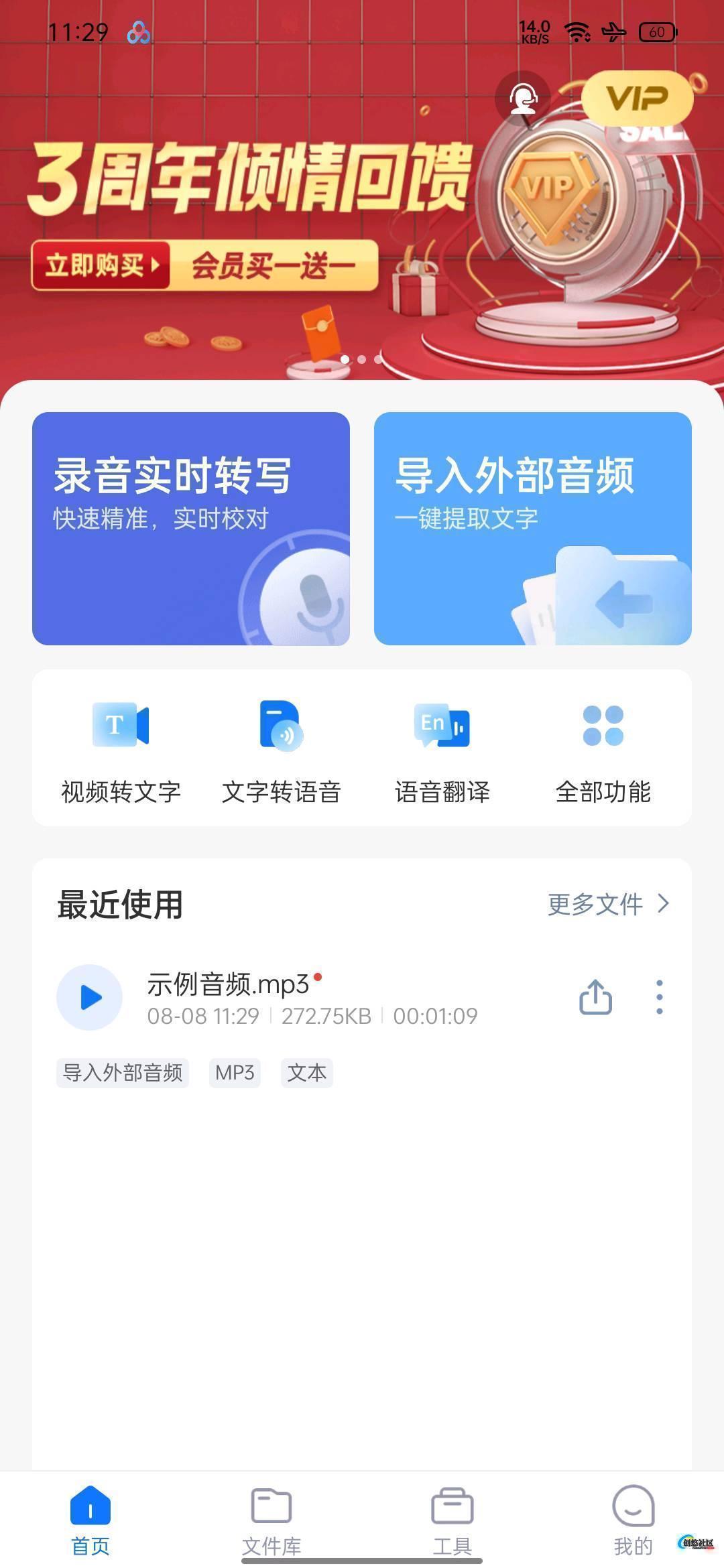View 更多文件 link
Image resolution: width=724 pixels, height=1568 pixels.
point(608,904)
